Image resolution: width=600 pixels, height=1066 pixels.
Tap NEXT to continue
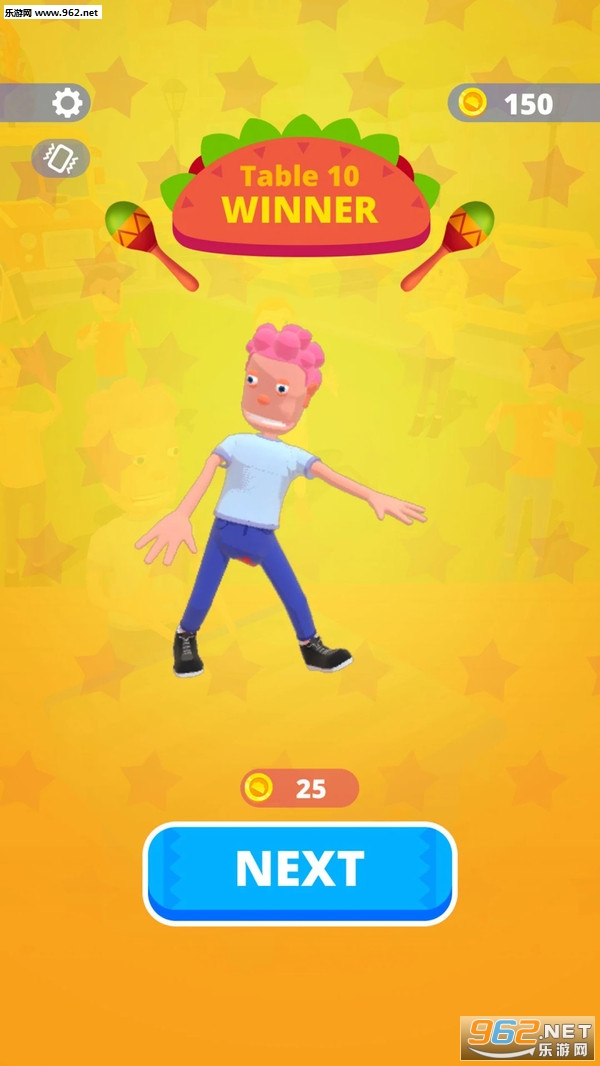click(x=300, y=871)
